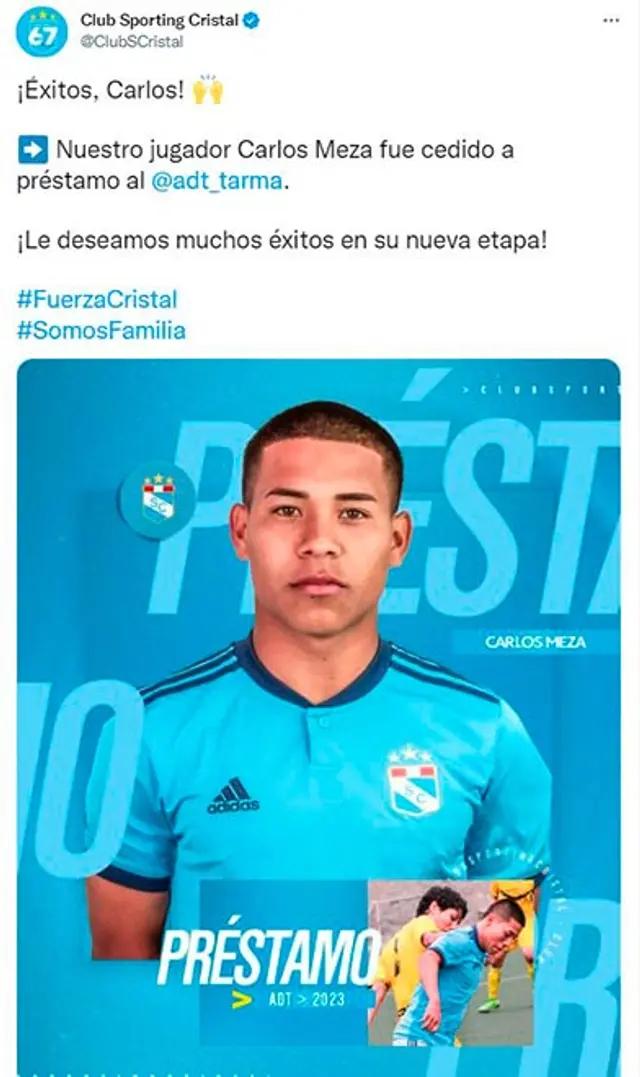The width and height of the screenshot is (640, 1077).
Task: Open the #FuerzaCristal hashtag
Action: (x=97, y=299)
